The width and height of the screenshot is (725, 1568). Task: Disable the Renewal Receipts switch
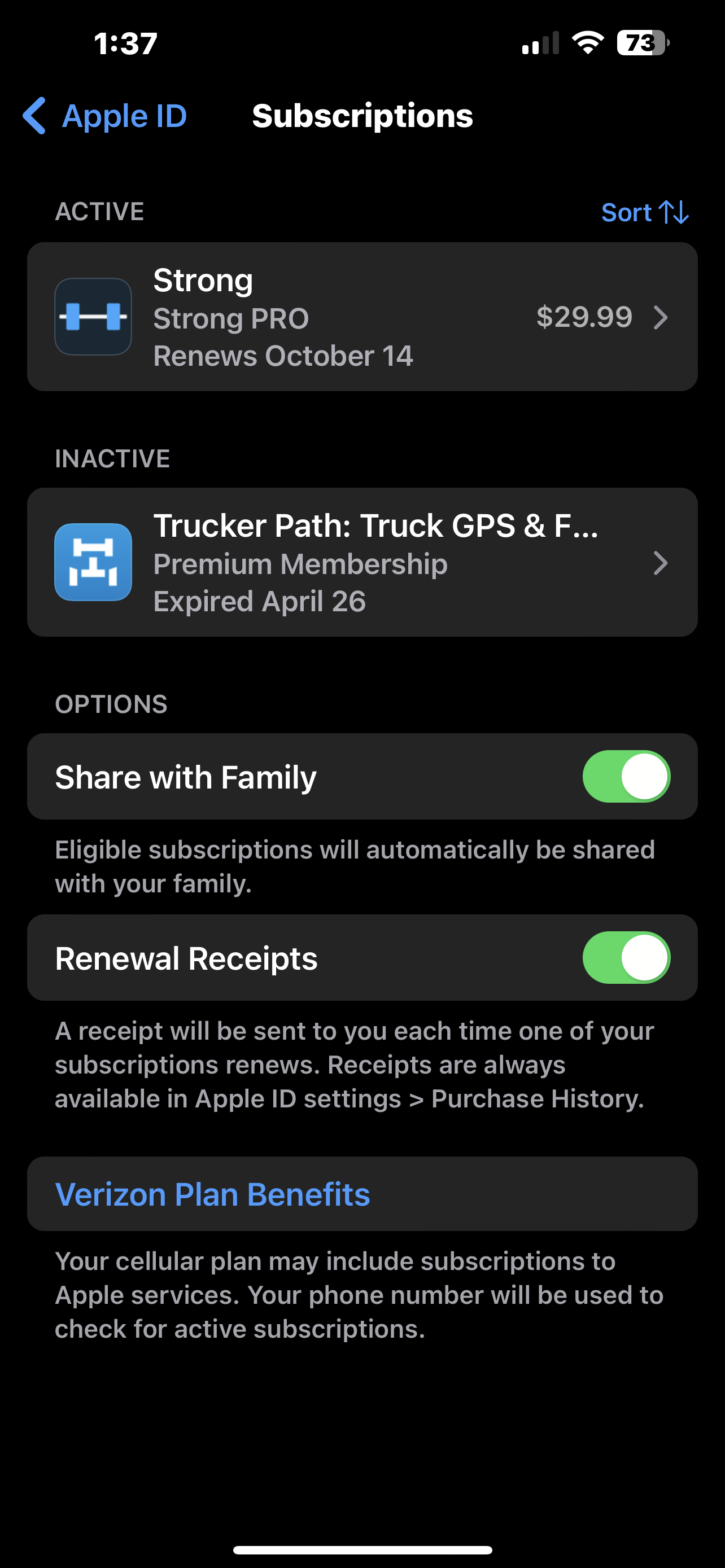626,958
